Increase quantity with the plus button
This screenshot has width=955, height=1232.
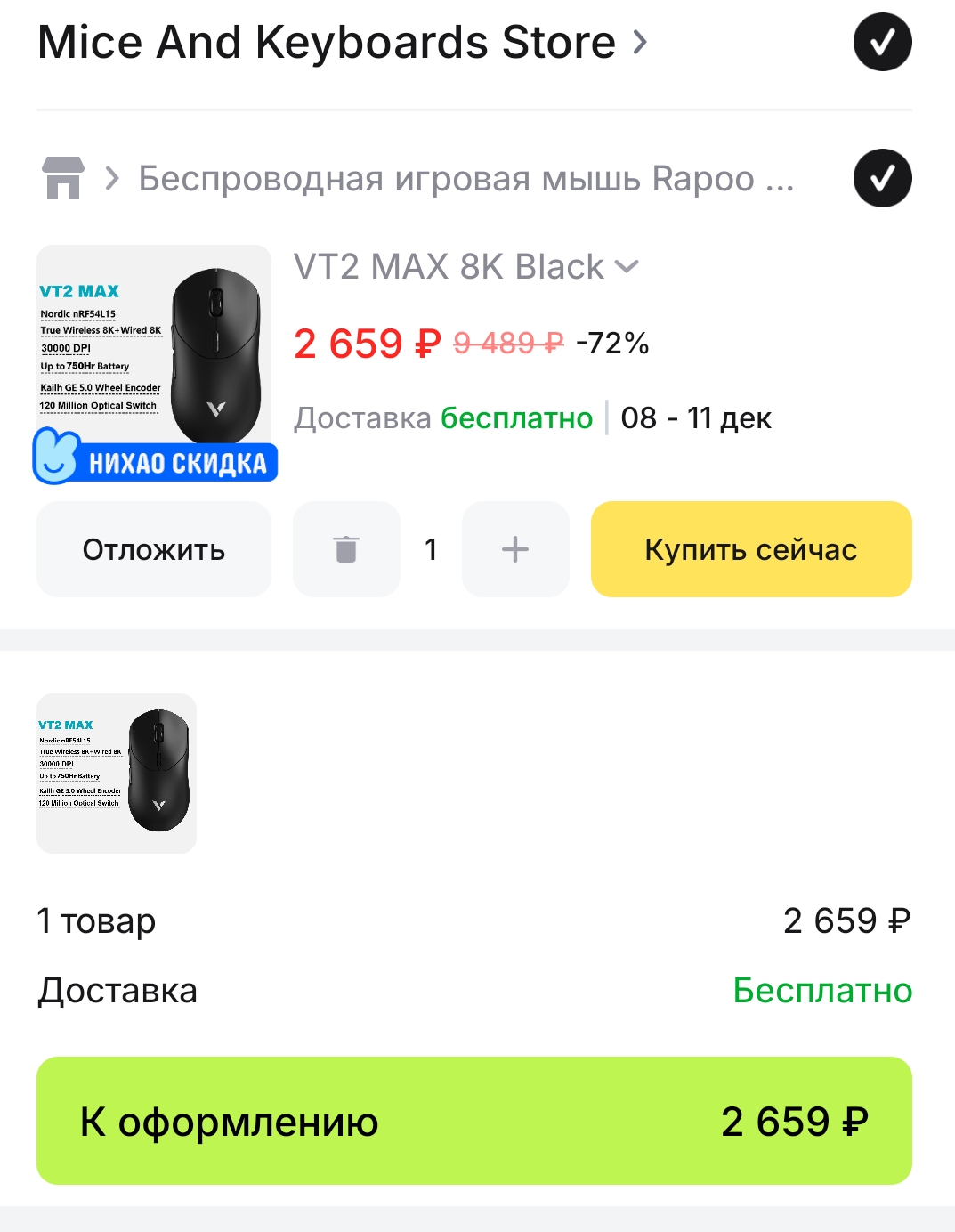515,549
